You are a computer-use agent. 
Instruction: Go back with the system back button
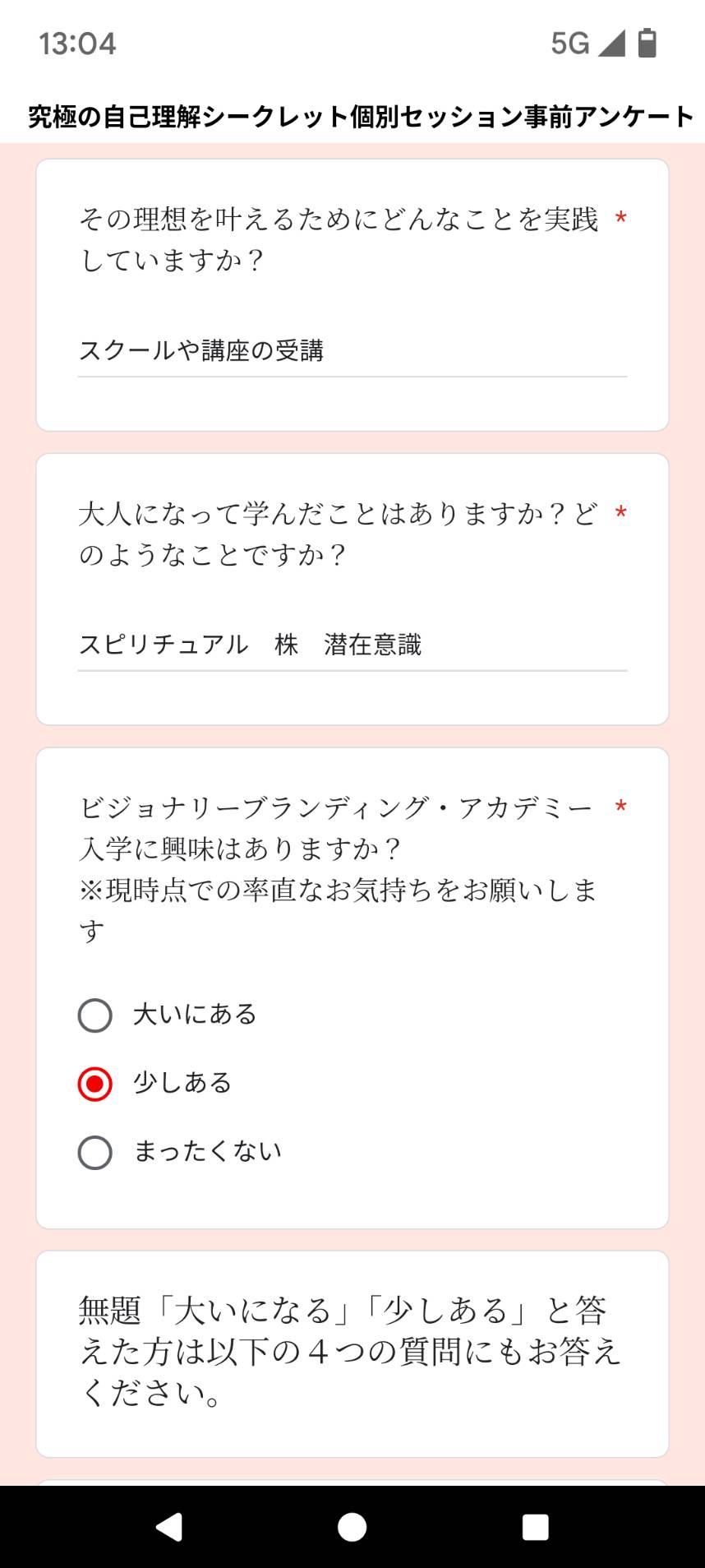click(169, 1527)
